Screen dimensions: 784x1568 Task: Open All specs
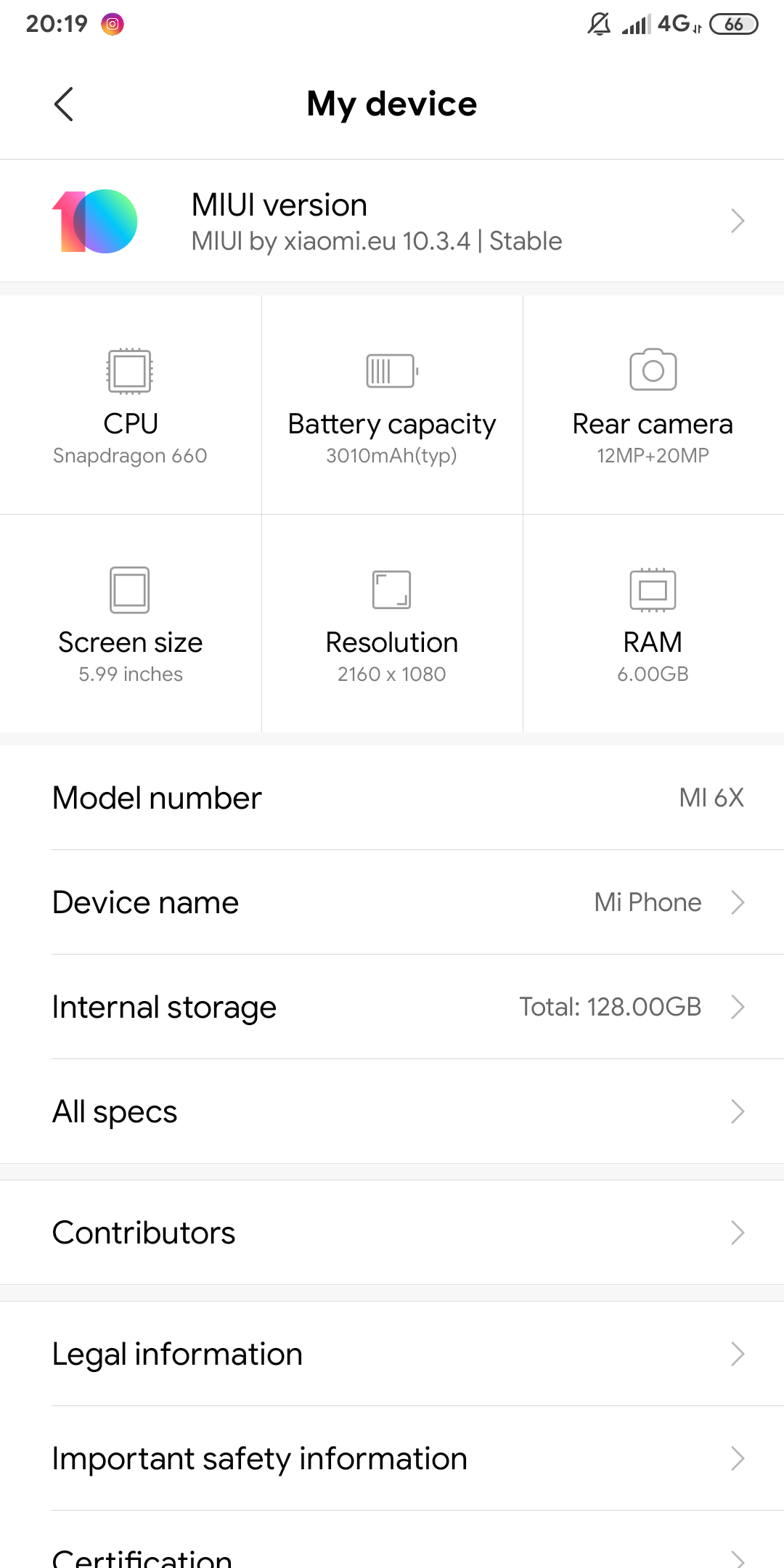coord(392,1111)
